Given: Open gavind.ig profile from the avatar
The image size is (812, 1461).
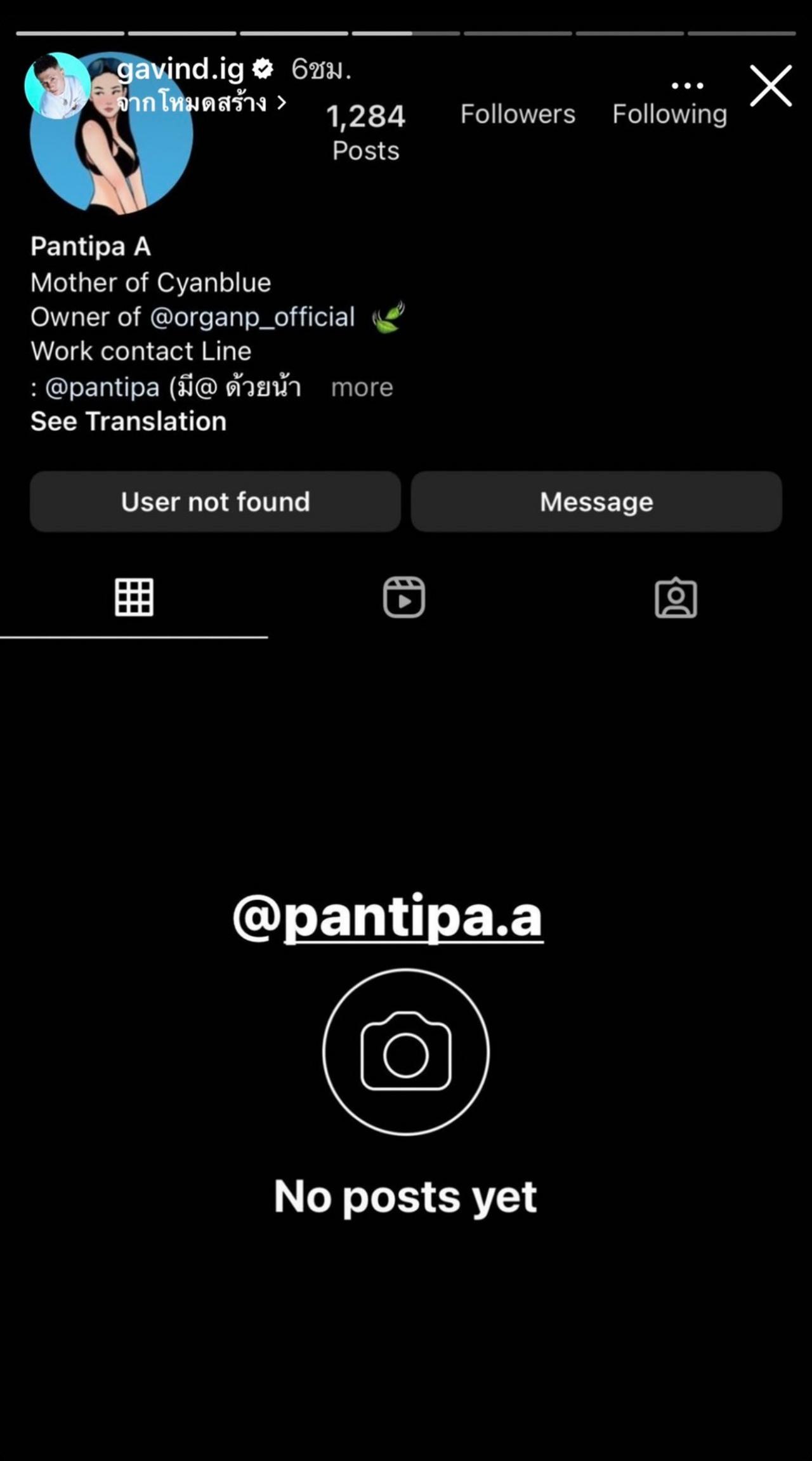Looking at the screenshot, I should tap(56, 86).
